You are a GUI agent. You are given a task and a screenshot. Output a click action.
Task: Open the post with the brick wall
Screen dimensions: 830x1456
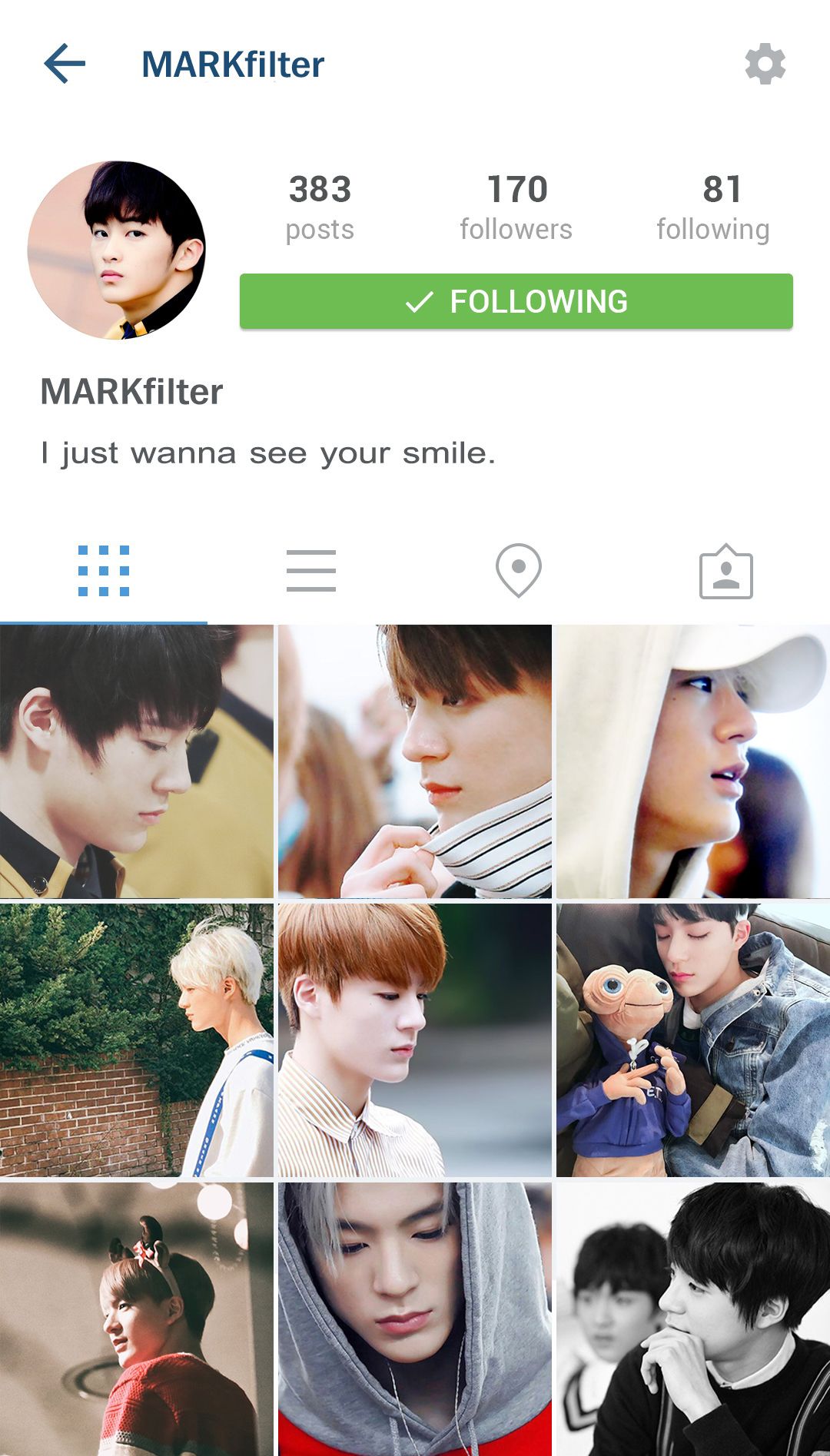[x=137, y=1040]
